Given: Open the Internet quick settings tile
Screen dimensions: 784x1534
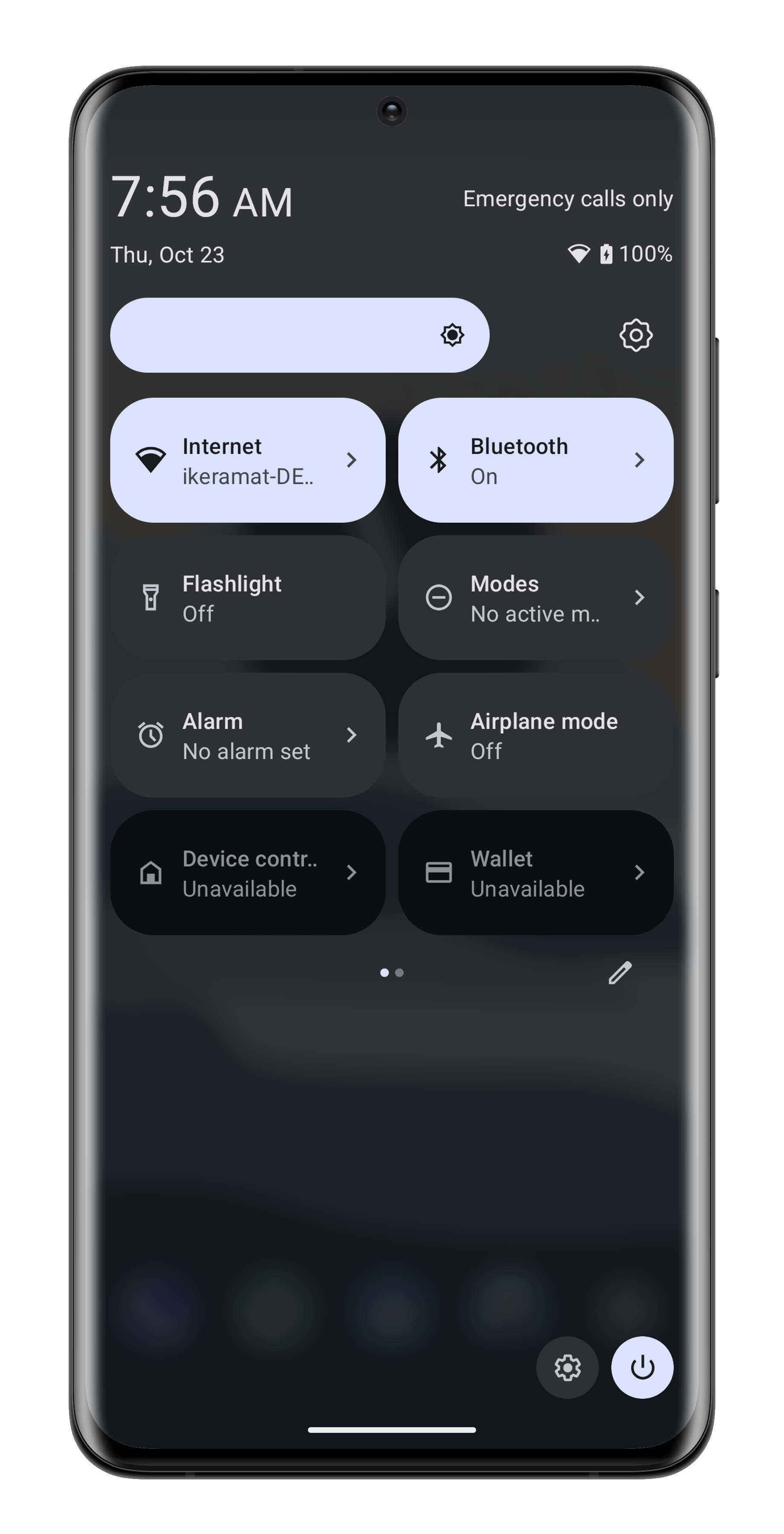Looking at the screenshot, I should (247, 460).
